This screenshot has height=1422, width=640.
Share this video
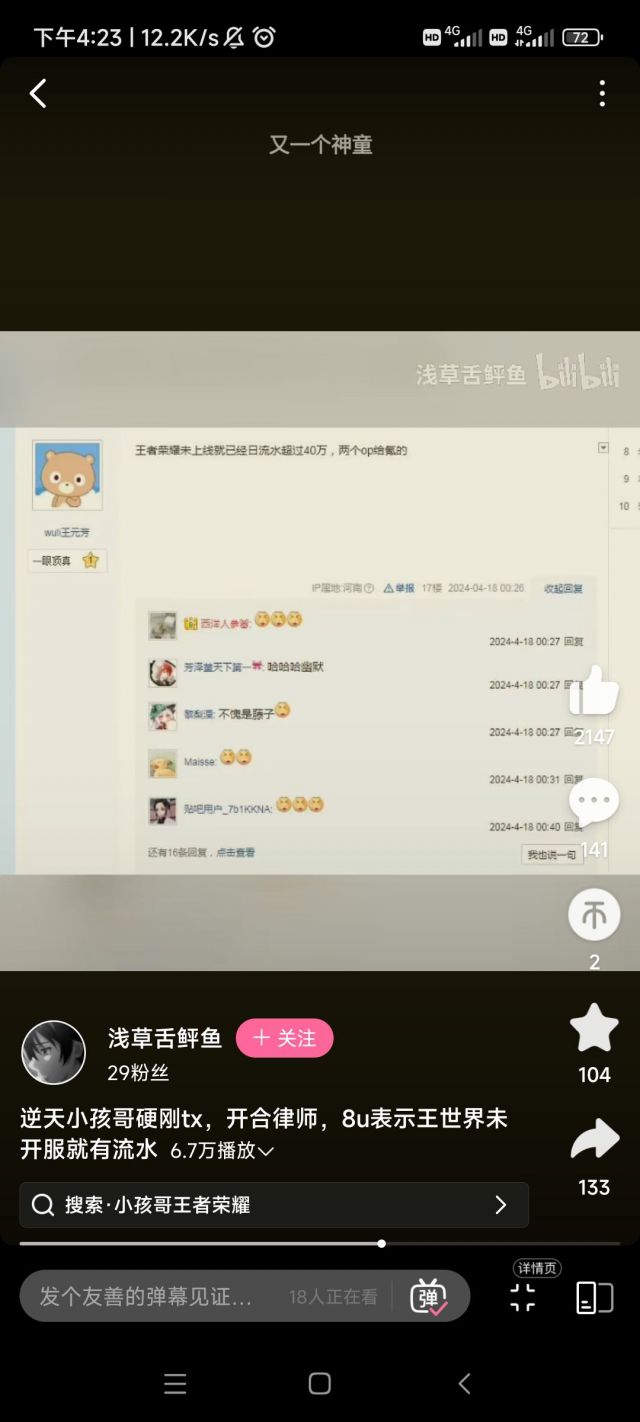point(594,1140)
